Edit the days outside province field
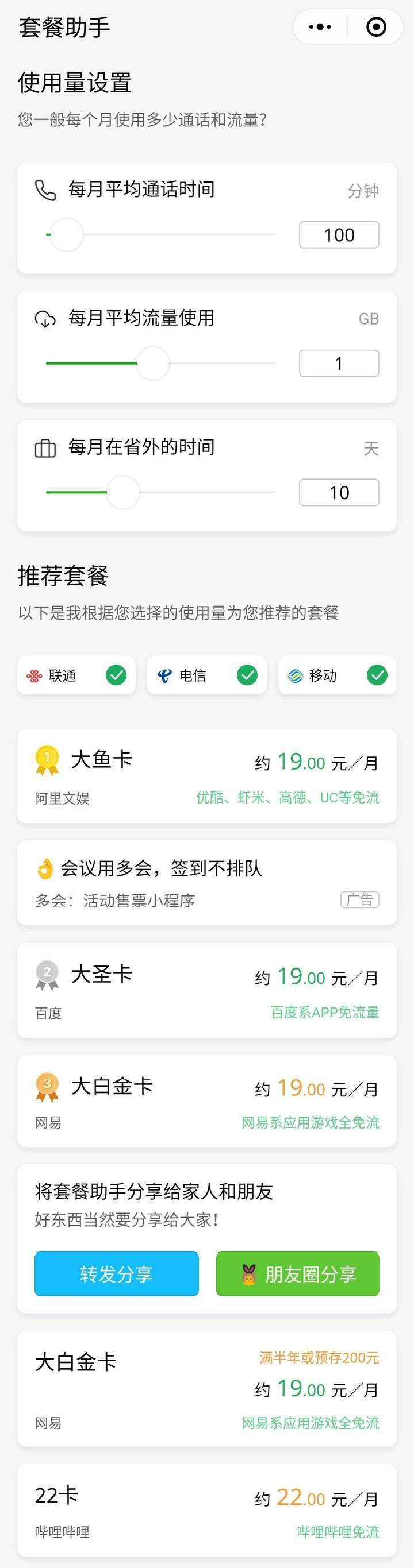The image size is (414, 1568). point(339,492)
